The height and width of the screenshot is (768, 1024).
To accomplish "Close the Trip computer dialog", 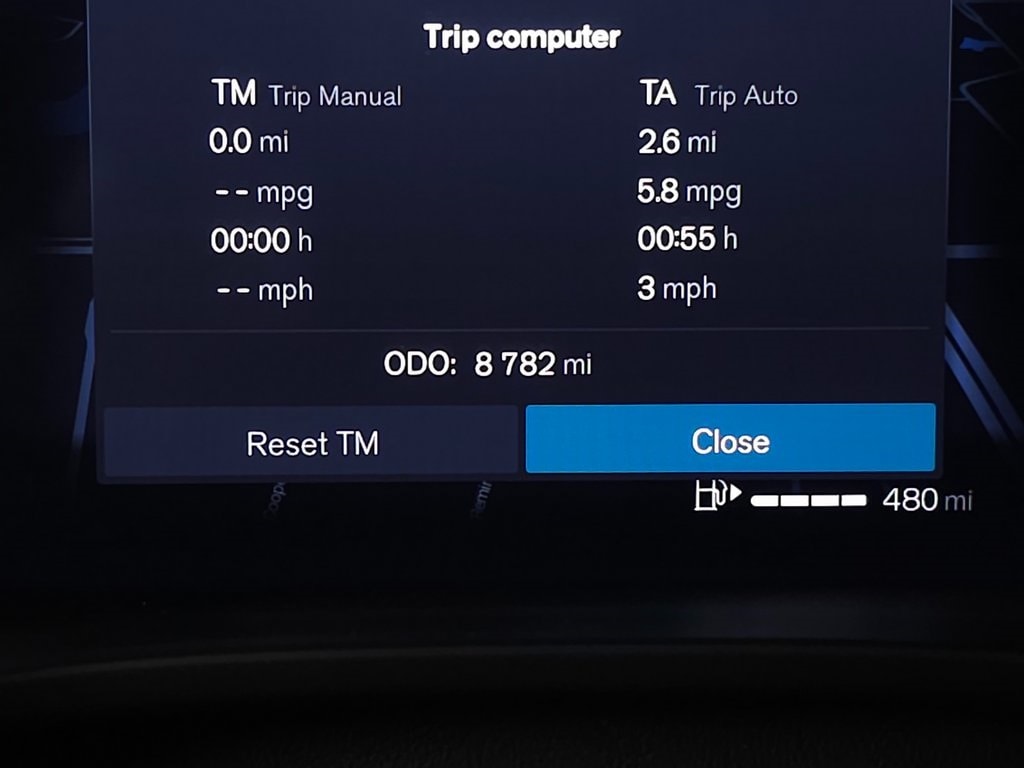I will [730, 439].
